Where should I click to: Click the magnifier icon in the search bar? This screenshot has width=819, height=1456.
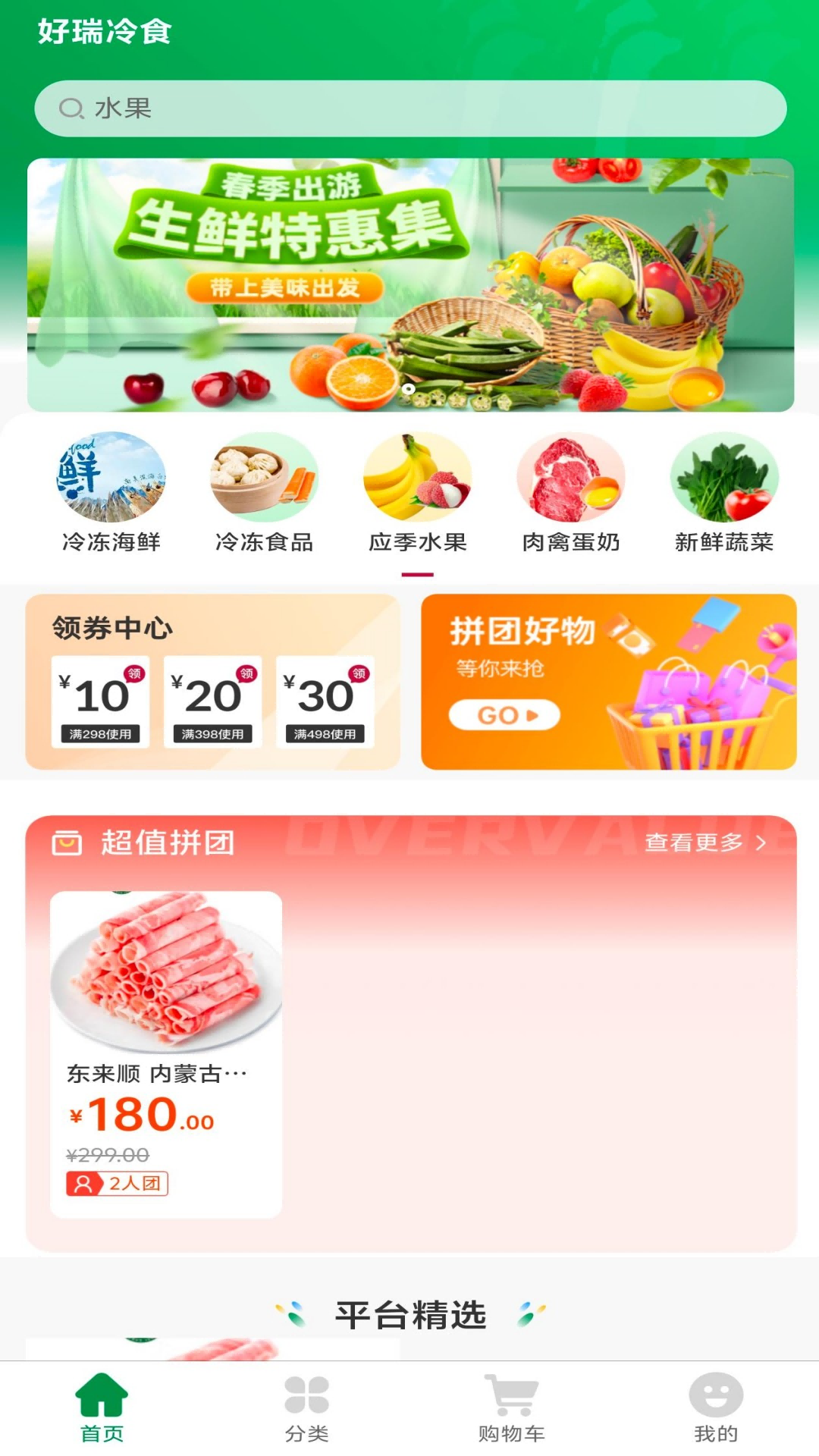[x=72, y=108]
